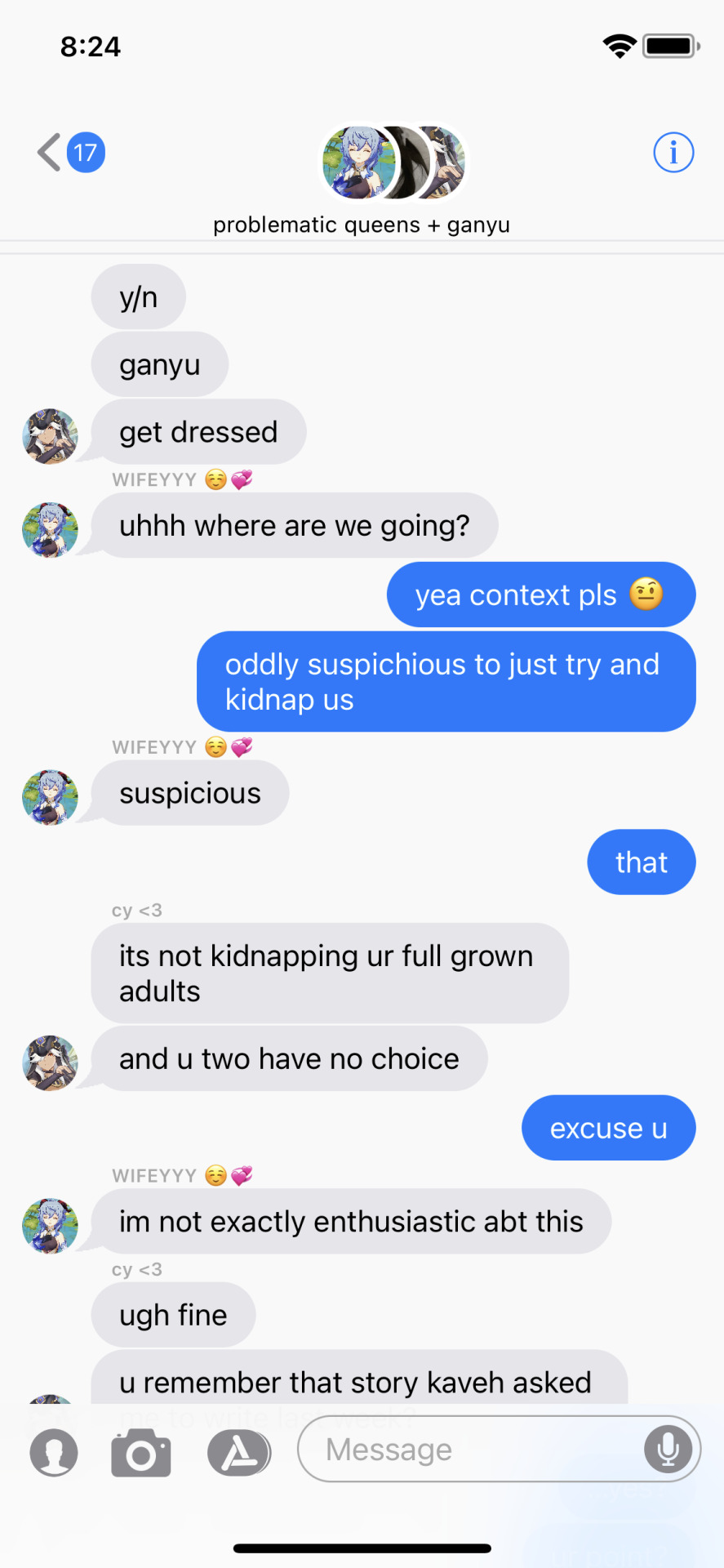Open the contact silhouette icon
Image resolution: width=724 pixels, height=1568 pixels.
54,1453
